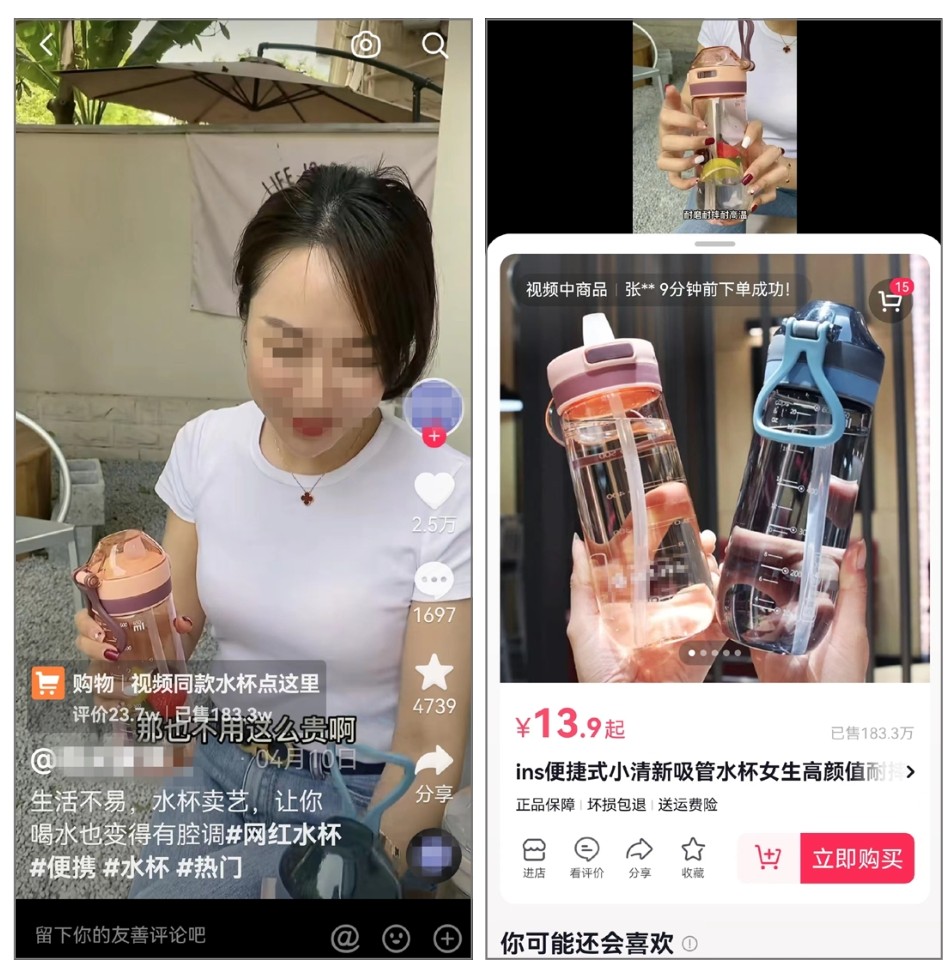Viewport: 951px width, 970px height.
Task: Share the video using the 分享 arrow
Action: tap(434, 764)
